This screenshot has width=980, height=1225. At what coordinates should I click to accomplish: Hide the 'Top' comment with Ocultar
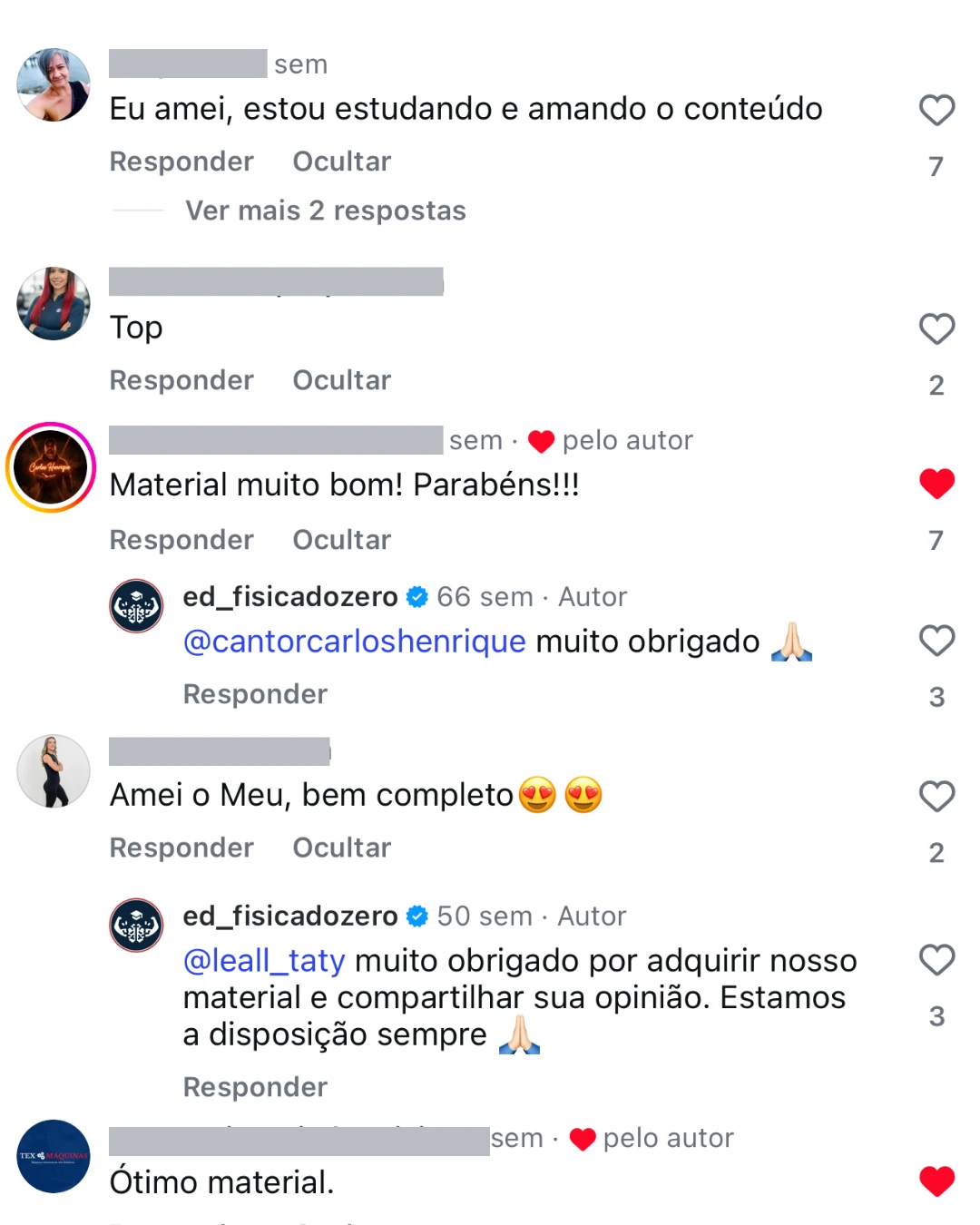pos(341,380)
